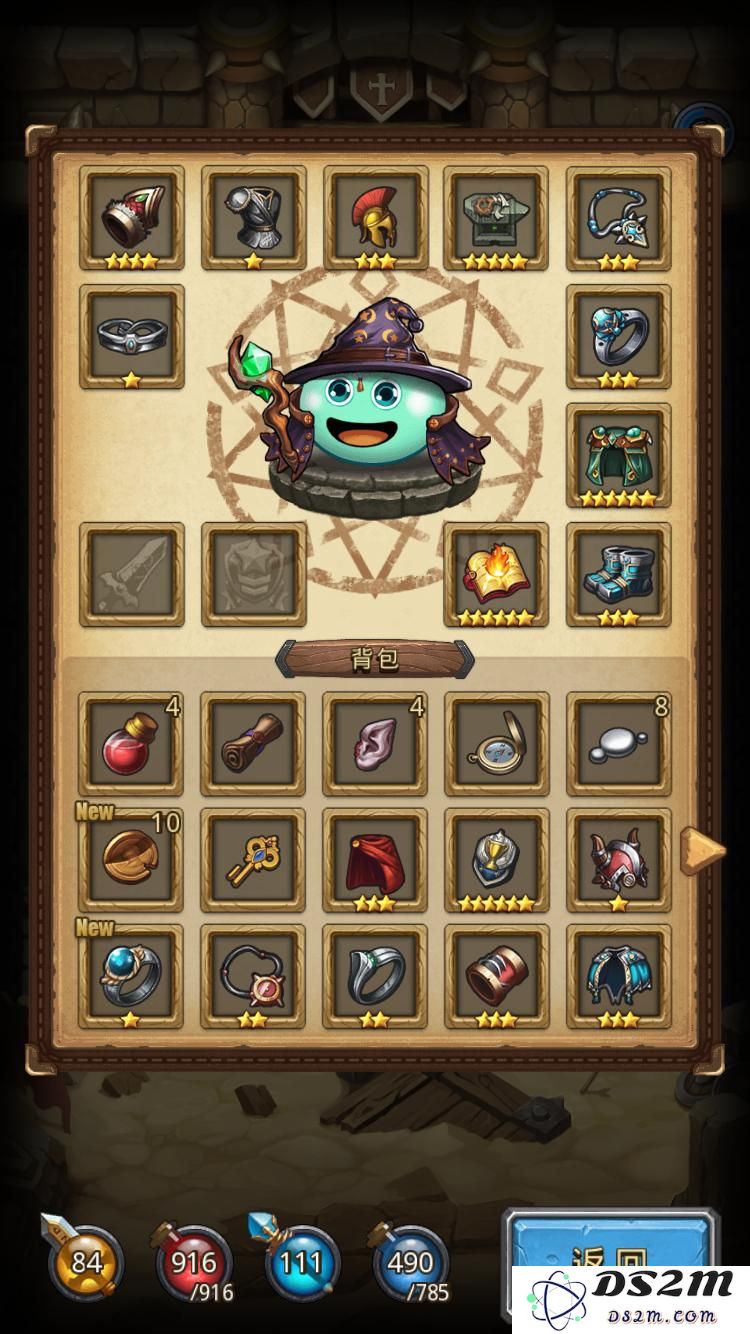750x1334 pixels.
Task: Open the equipped fire spellbook slot
Action: (497, 574)
